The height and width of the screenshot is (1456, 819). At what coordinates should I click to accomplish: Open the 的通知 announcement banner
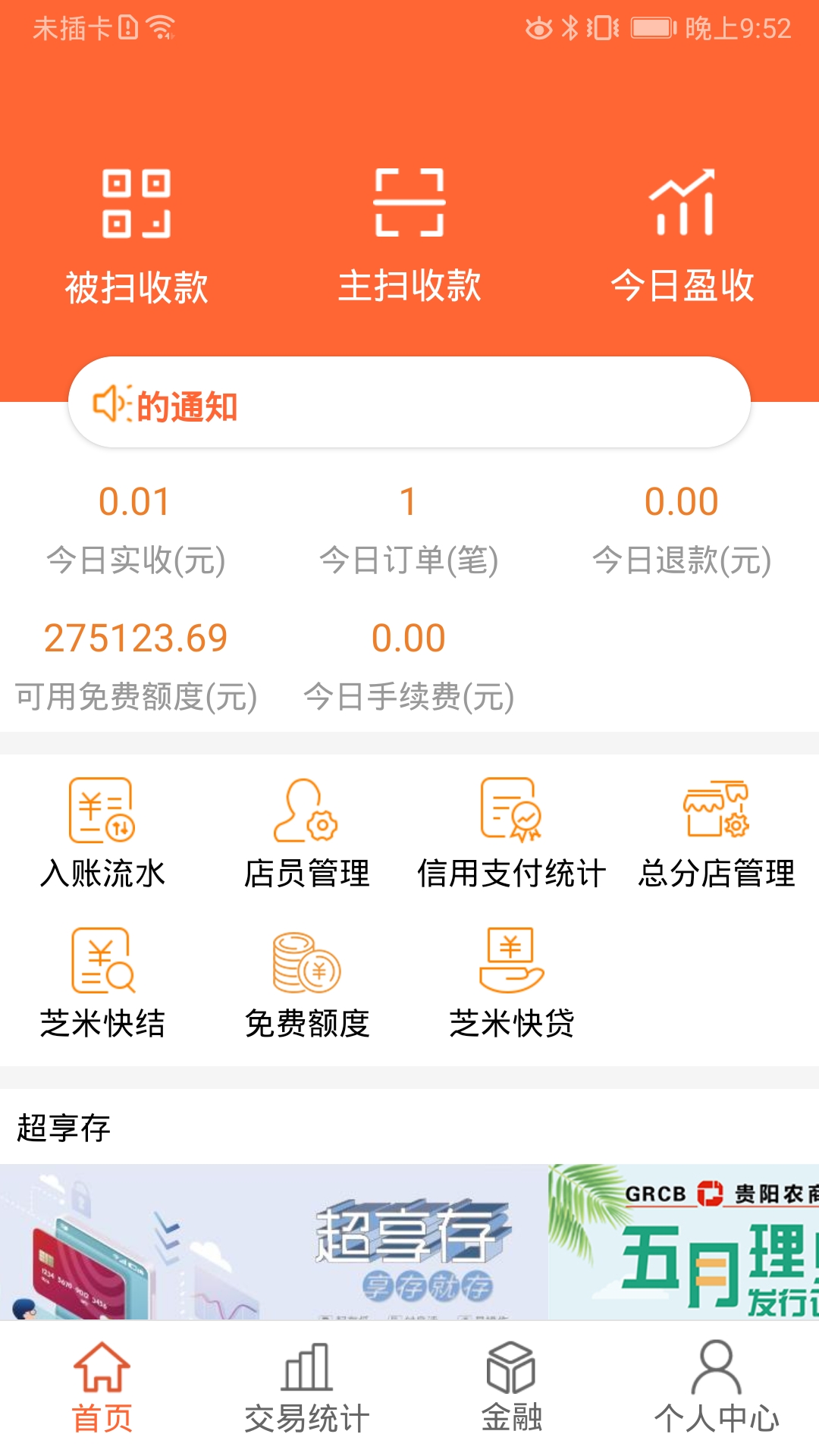point(409,404)
